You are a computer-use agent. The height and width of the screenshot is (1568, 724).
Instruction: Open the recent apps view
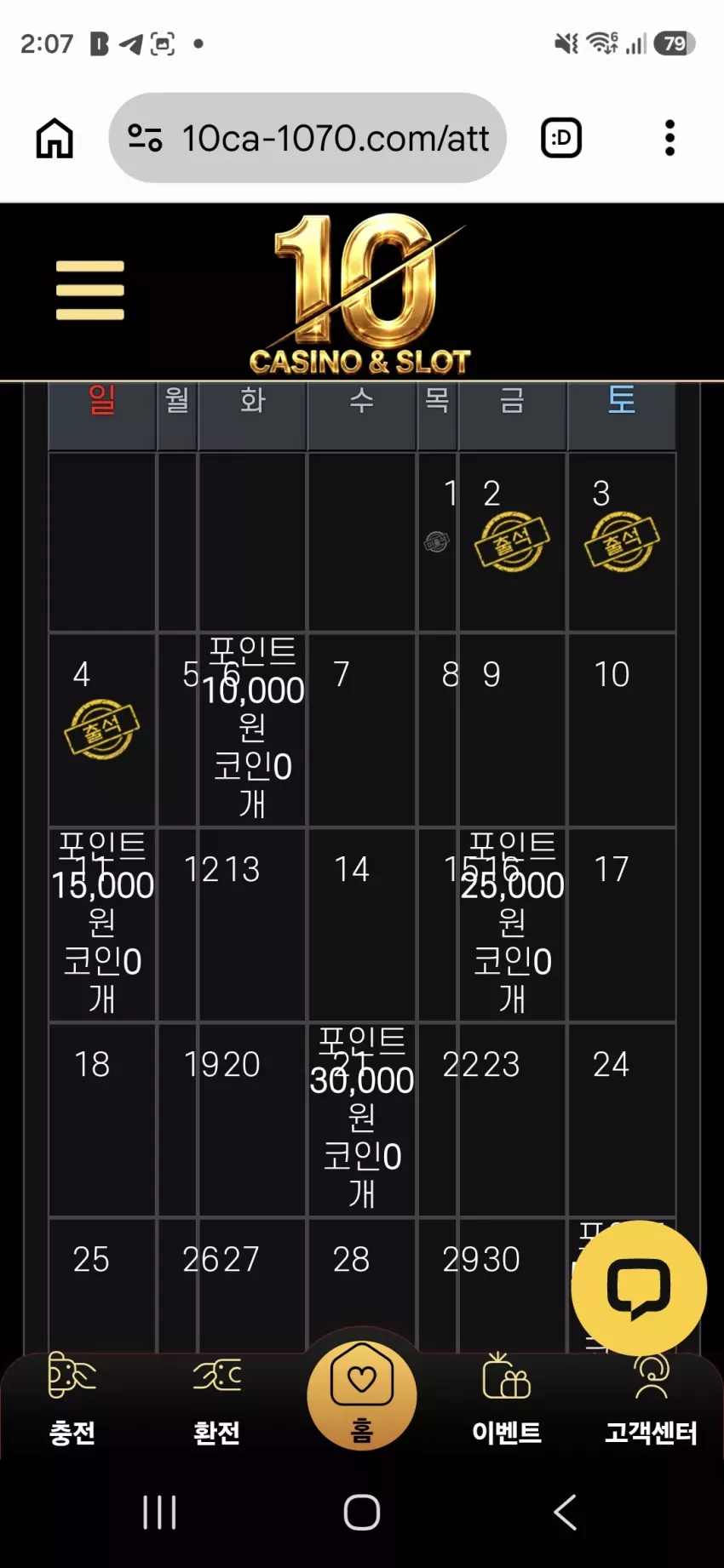click(x=159, y=1512)
